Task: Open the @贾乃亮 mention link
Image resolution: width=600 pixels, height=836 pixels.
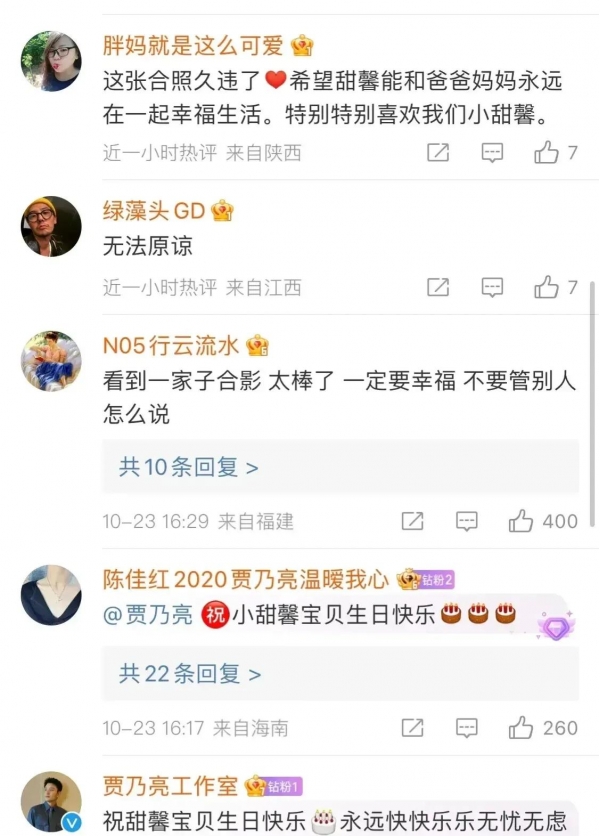Action: [148, 614]
